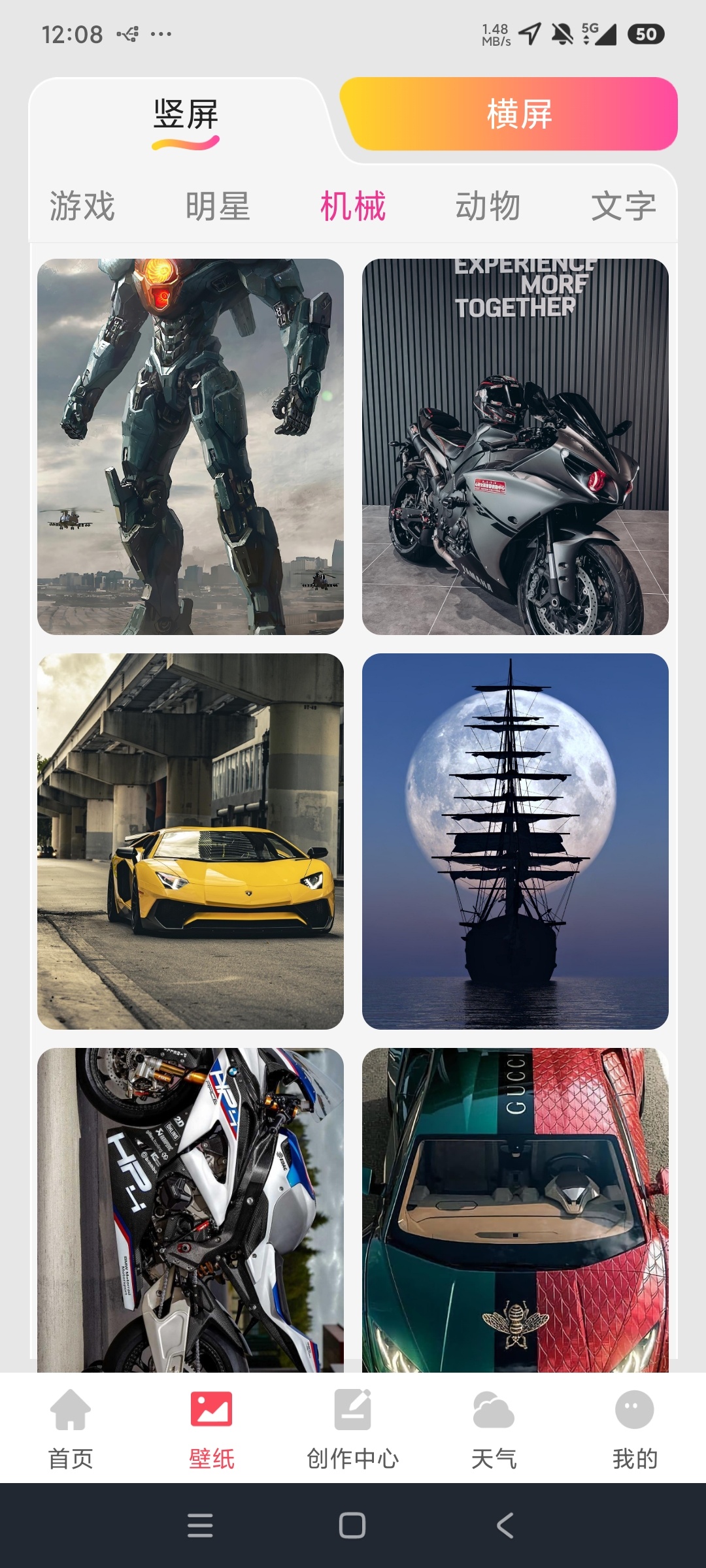Image resolution: width=706 pixels, height=1568 pixels.
Task: Open the grey Yamaha motorcycle wallpaper
Action: coord(515,447)
